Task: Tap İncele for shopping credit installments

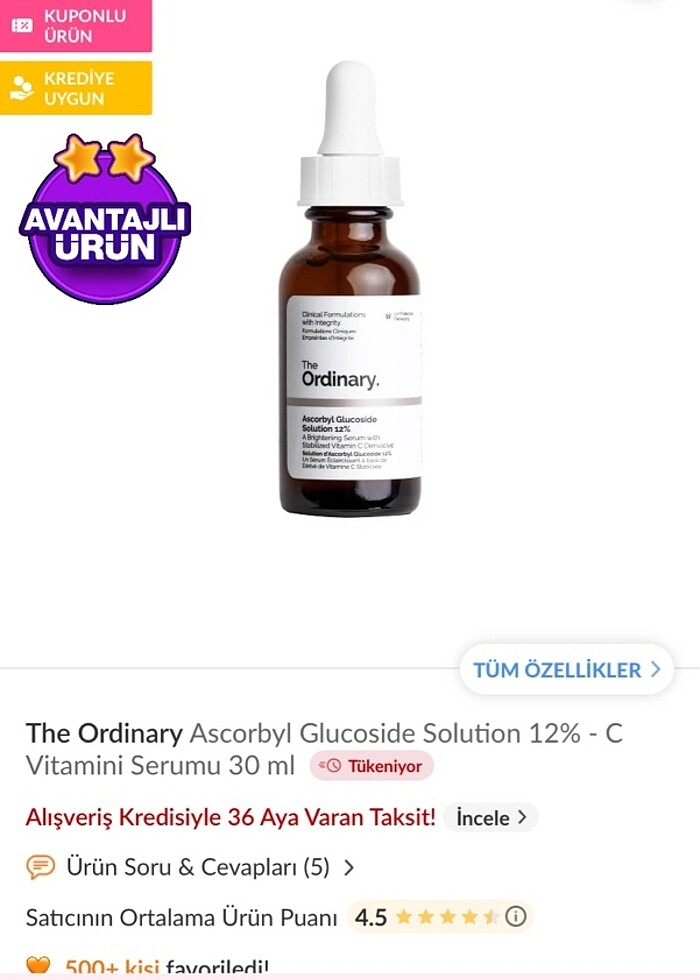Action: [x=491, y=818]
